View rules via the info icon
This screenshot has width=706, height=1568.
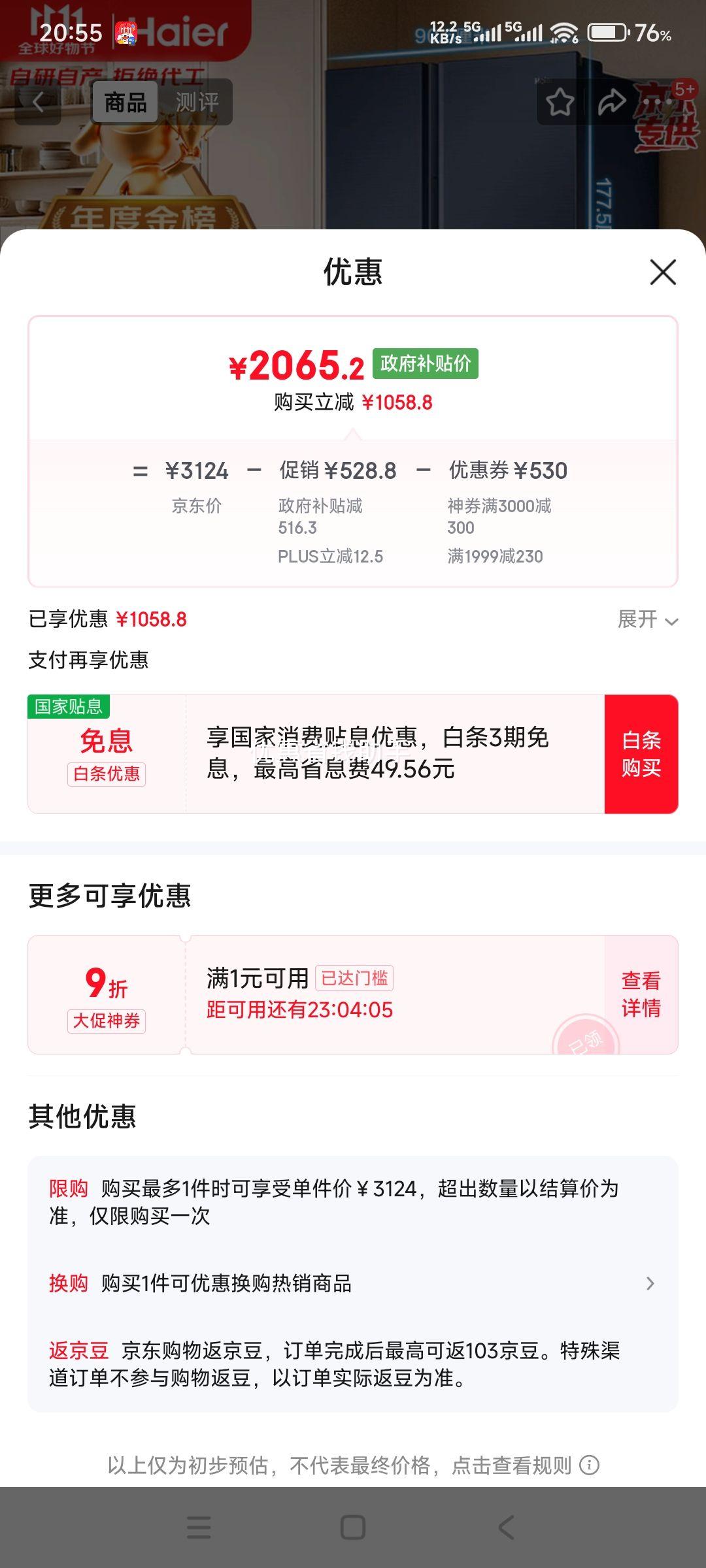pos(590,1465)
